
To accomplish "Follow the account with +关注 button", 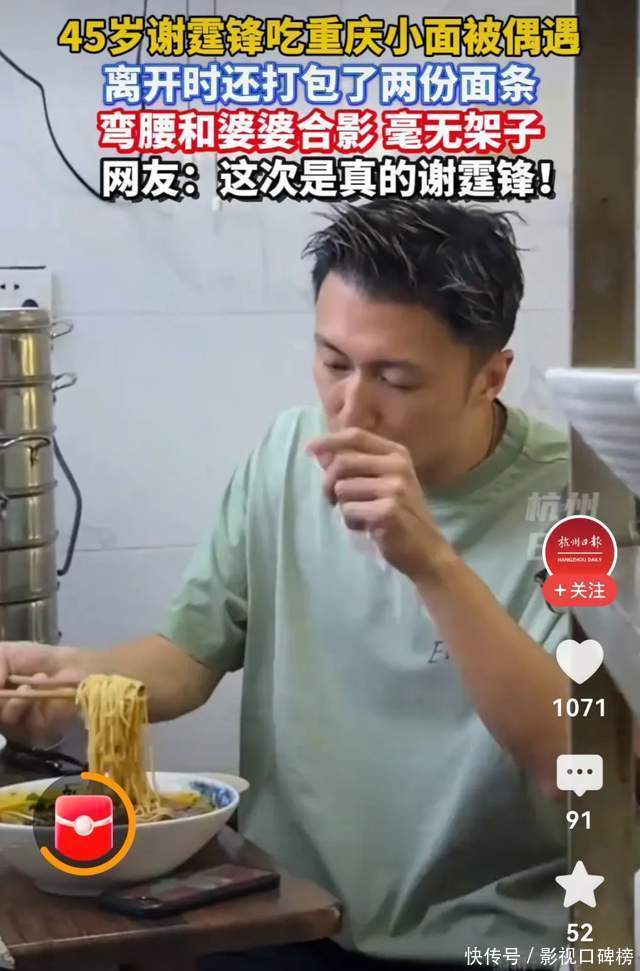I will pyautogui.click(x=580, y=591).
